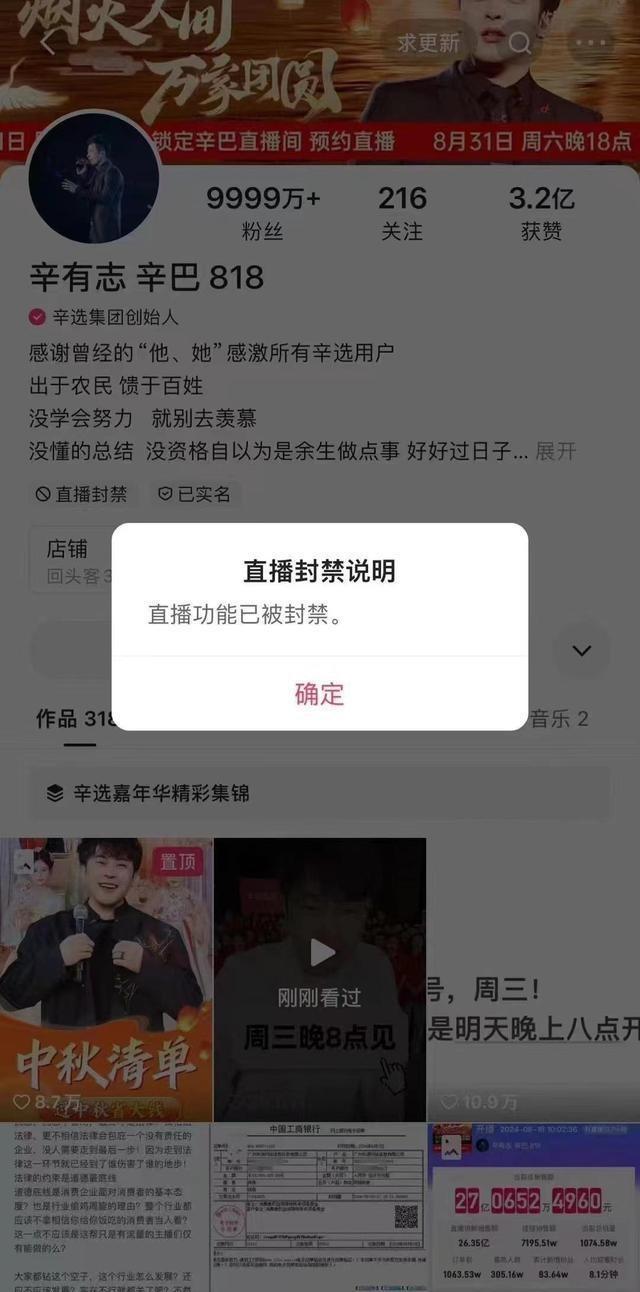Image resolution: width=640 pixels, height=1292 pixels.
Task: Expand the dropdown chevron beside follow row
Action: [581, 650]
